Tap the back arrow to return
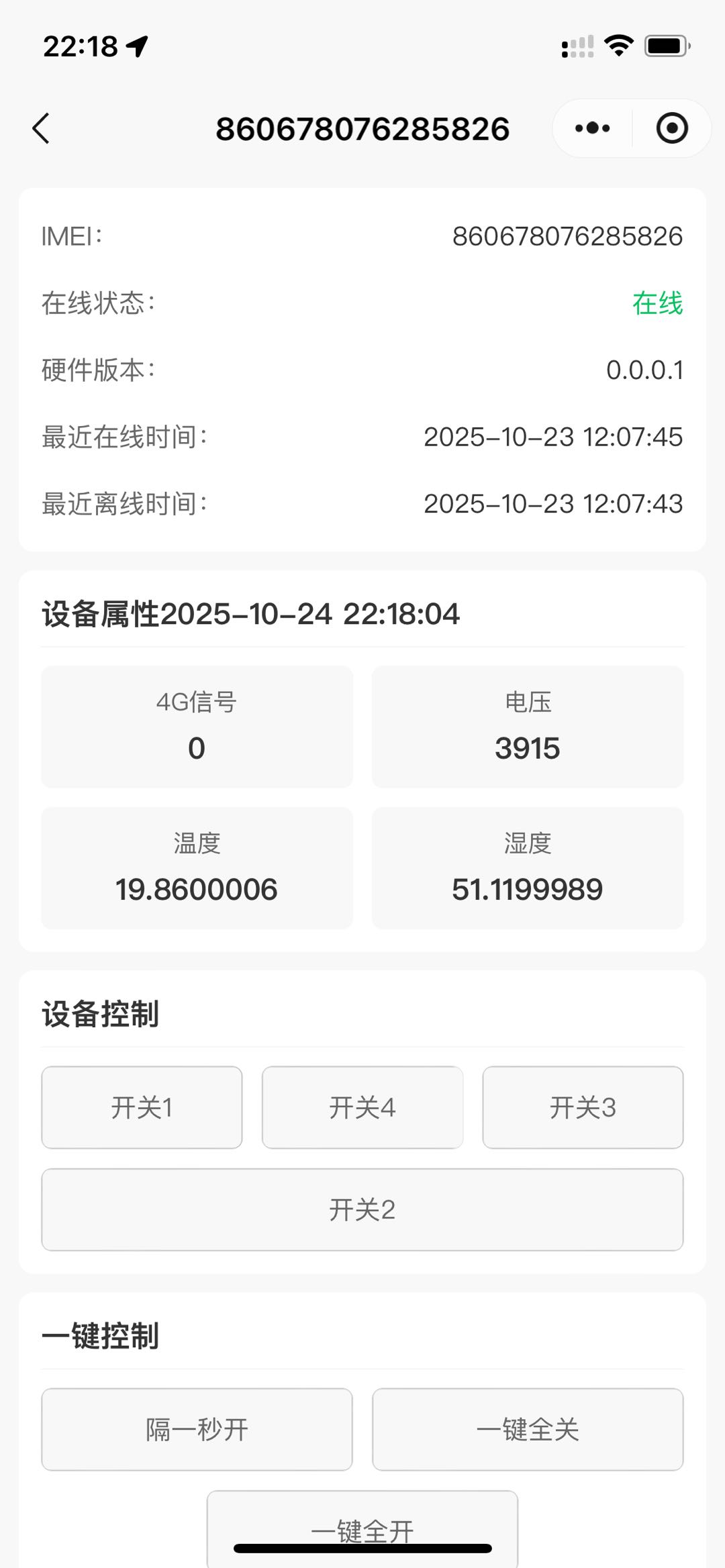 tap(42, 128)
